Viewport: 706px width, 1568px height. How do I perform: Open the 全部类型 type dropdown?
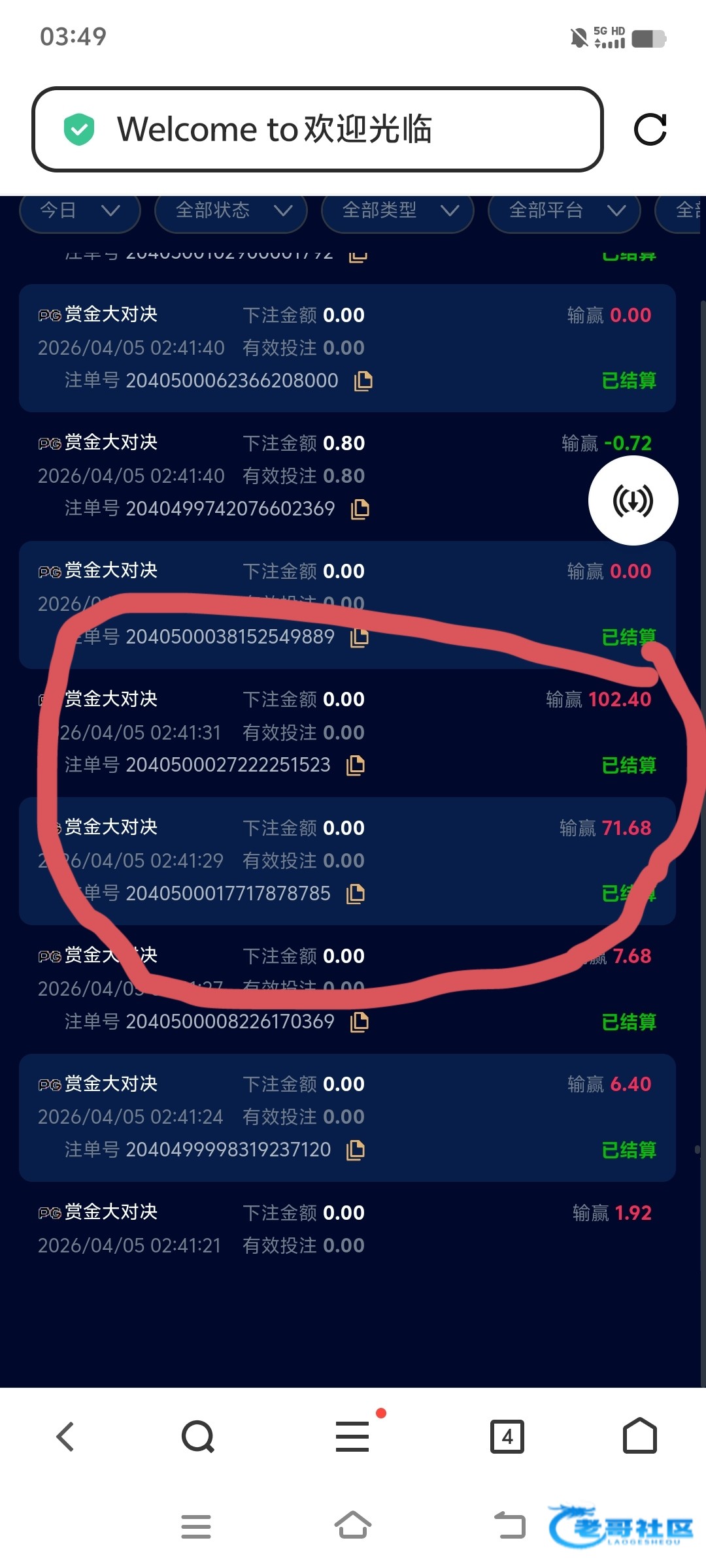click(x=397, y=211)
